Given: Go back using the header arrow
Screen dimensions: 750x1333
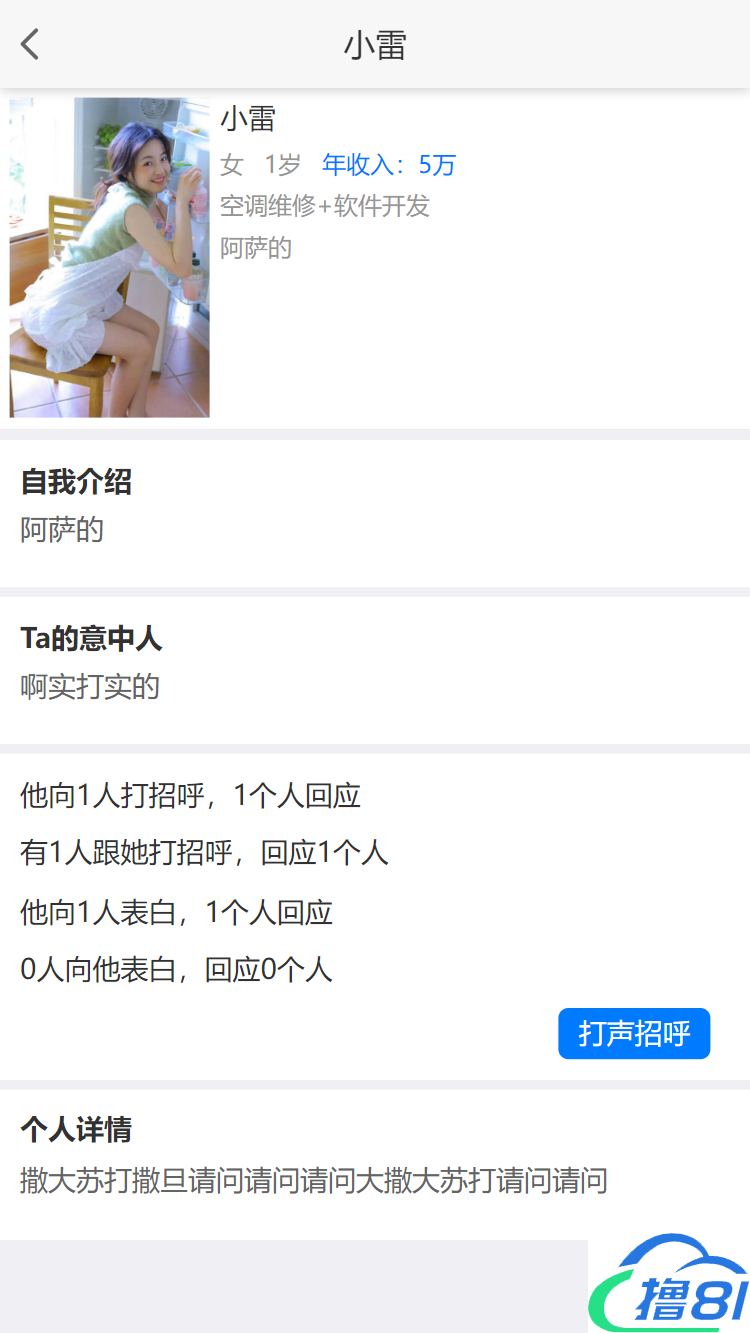Looking at the screenshot, I should (30, 45).
